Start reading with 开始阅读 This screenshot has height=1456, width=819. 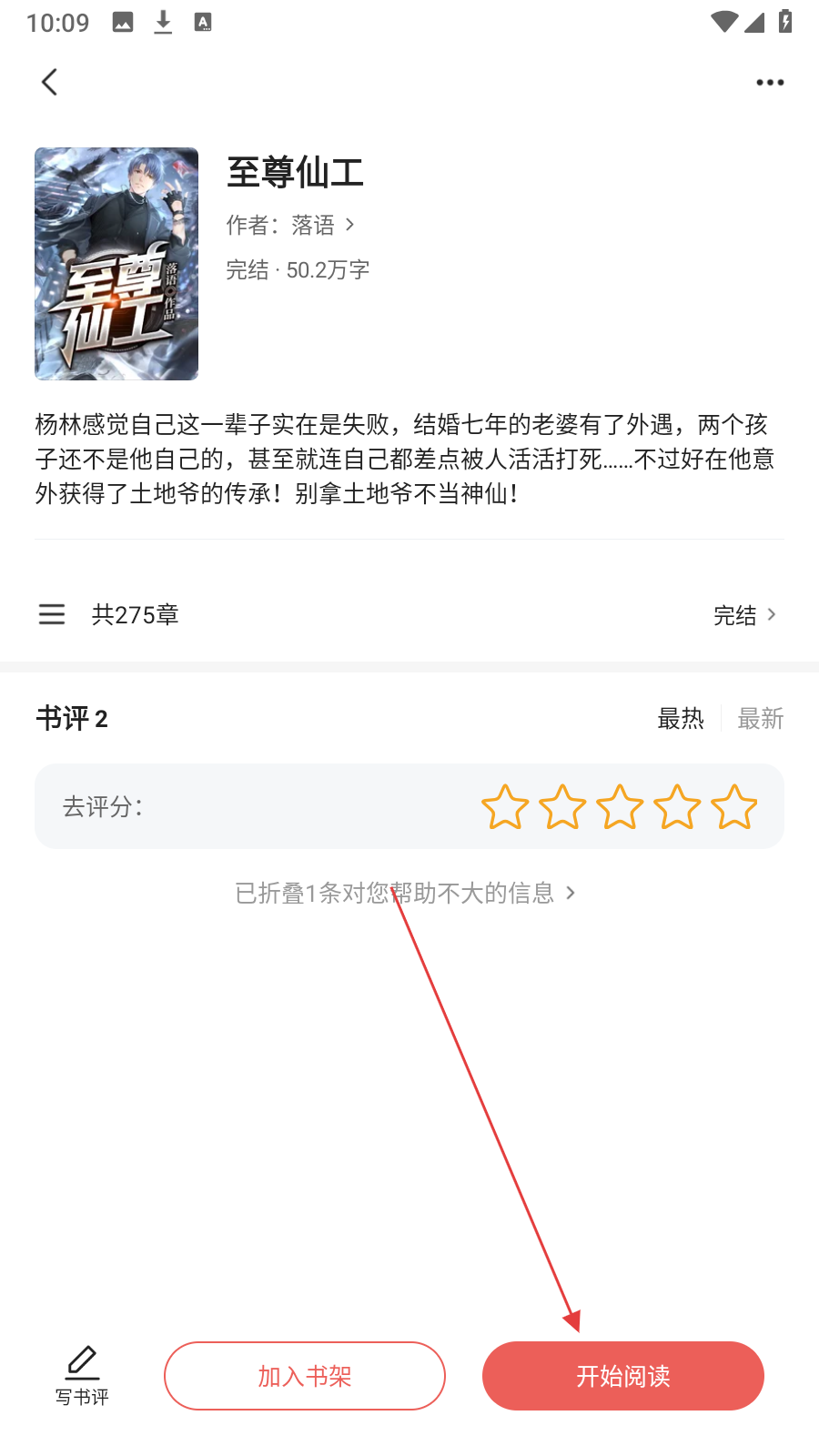[623, 1376]
